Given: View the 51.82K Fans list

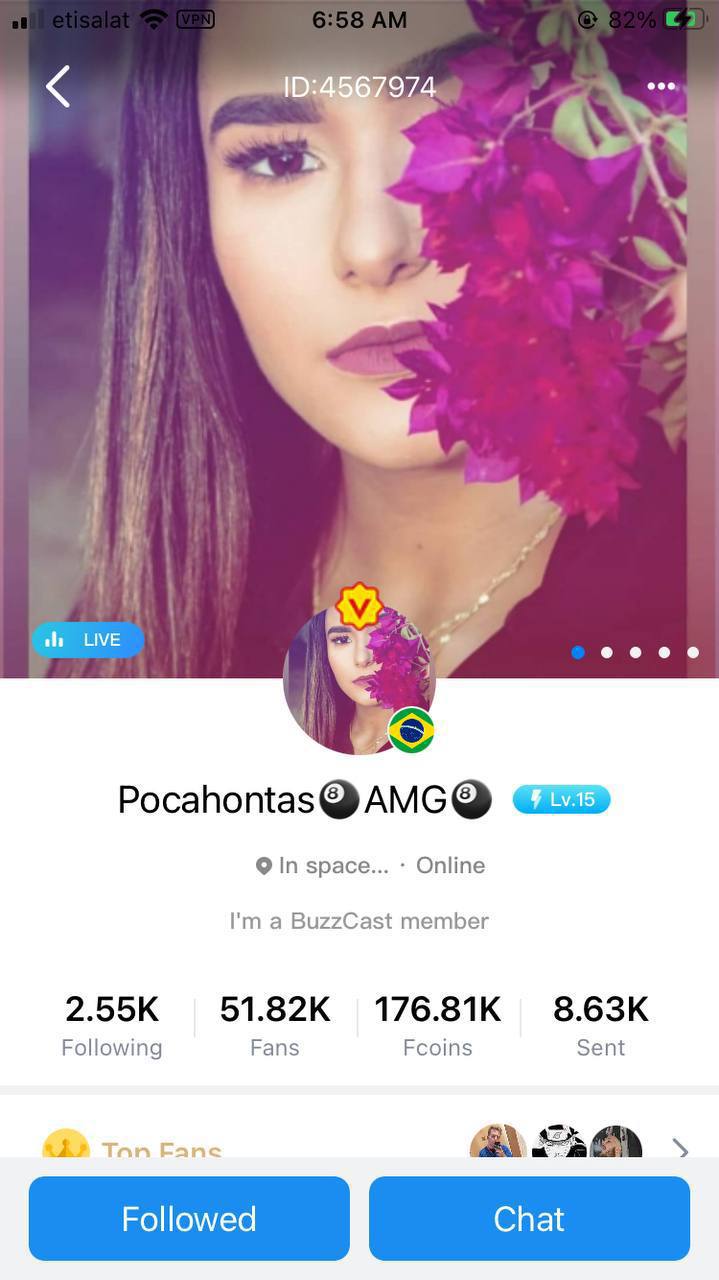Looking at the screenshot, I should pos(275,1025).
